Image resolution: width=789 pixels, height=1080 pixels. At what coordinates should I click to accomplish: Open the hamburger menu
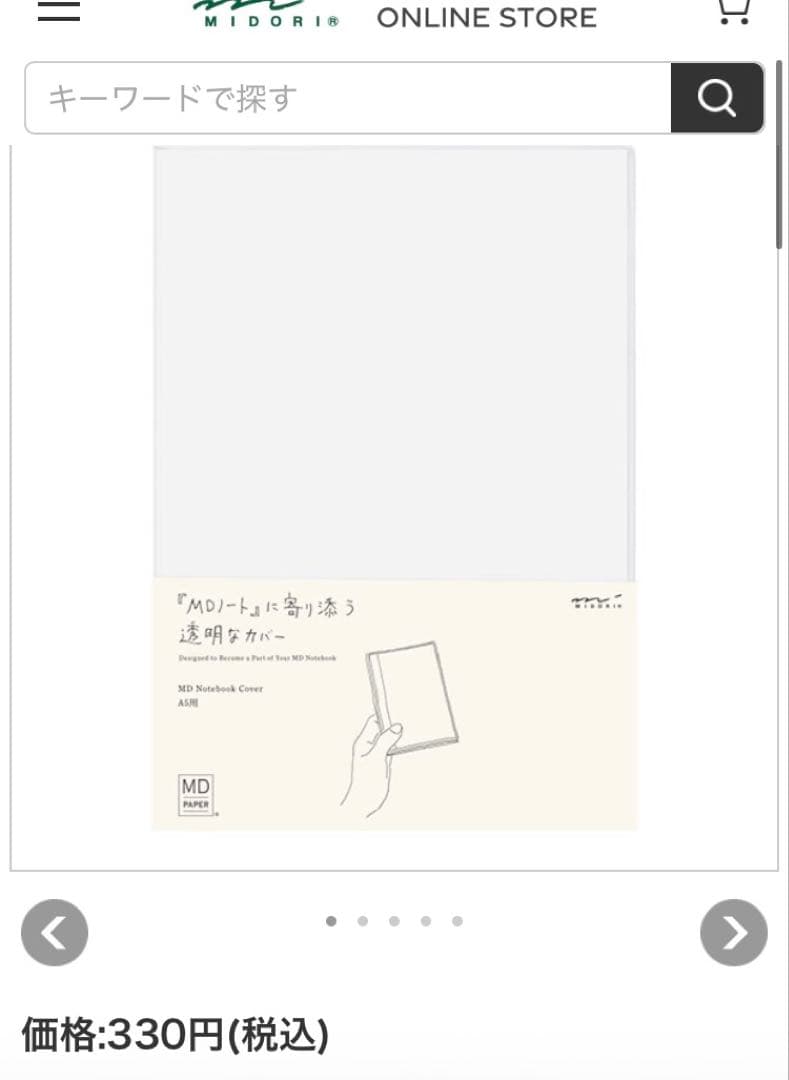59,10
